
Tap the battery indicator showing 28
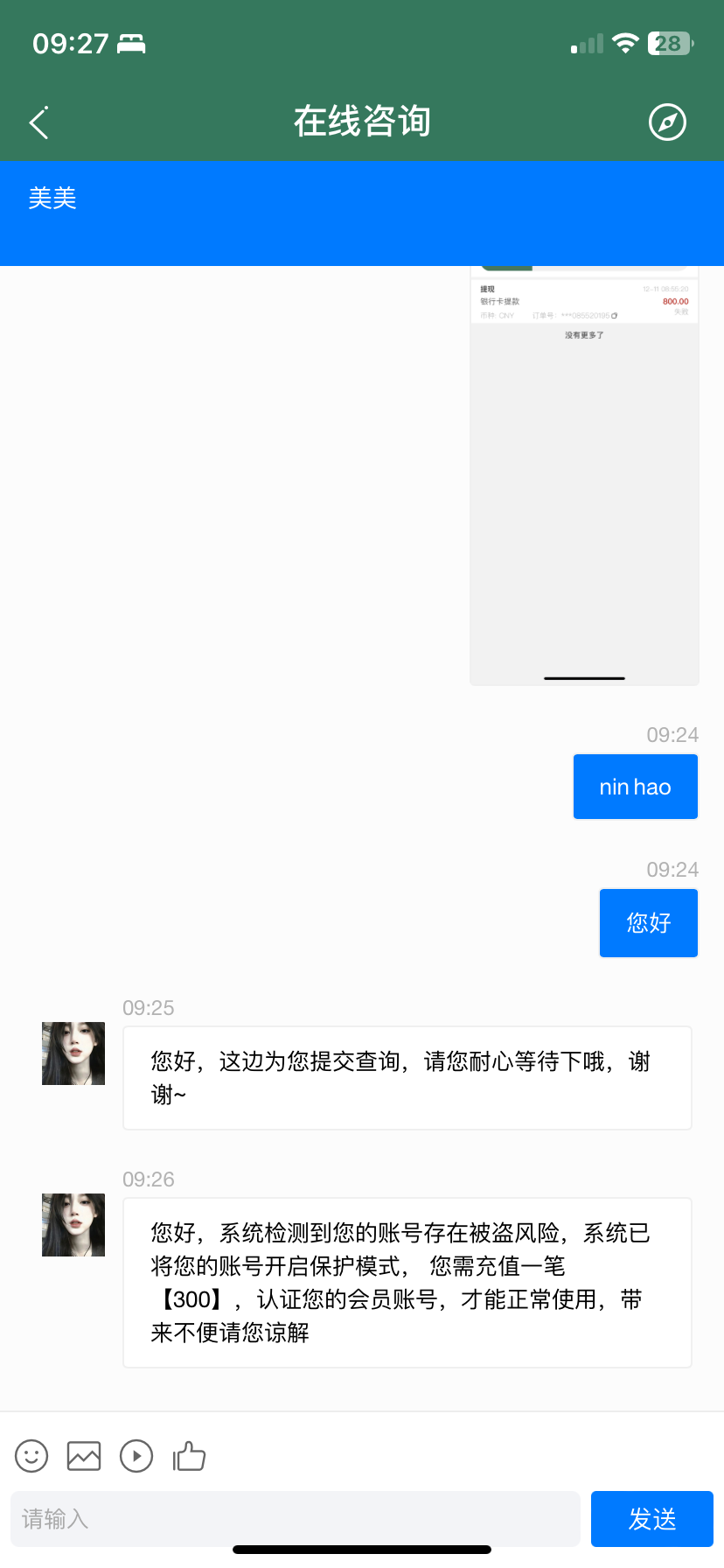pos(669,42)
